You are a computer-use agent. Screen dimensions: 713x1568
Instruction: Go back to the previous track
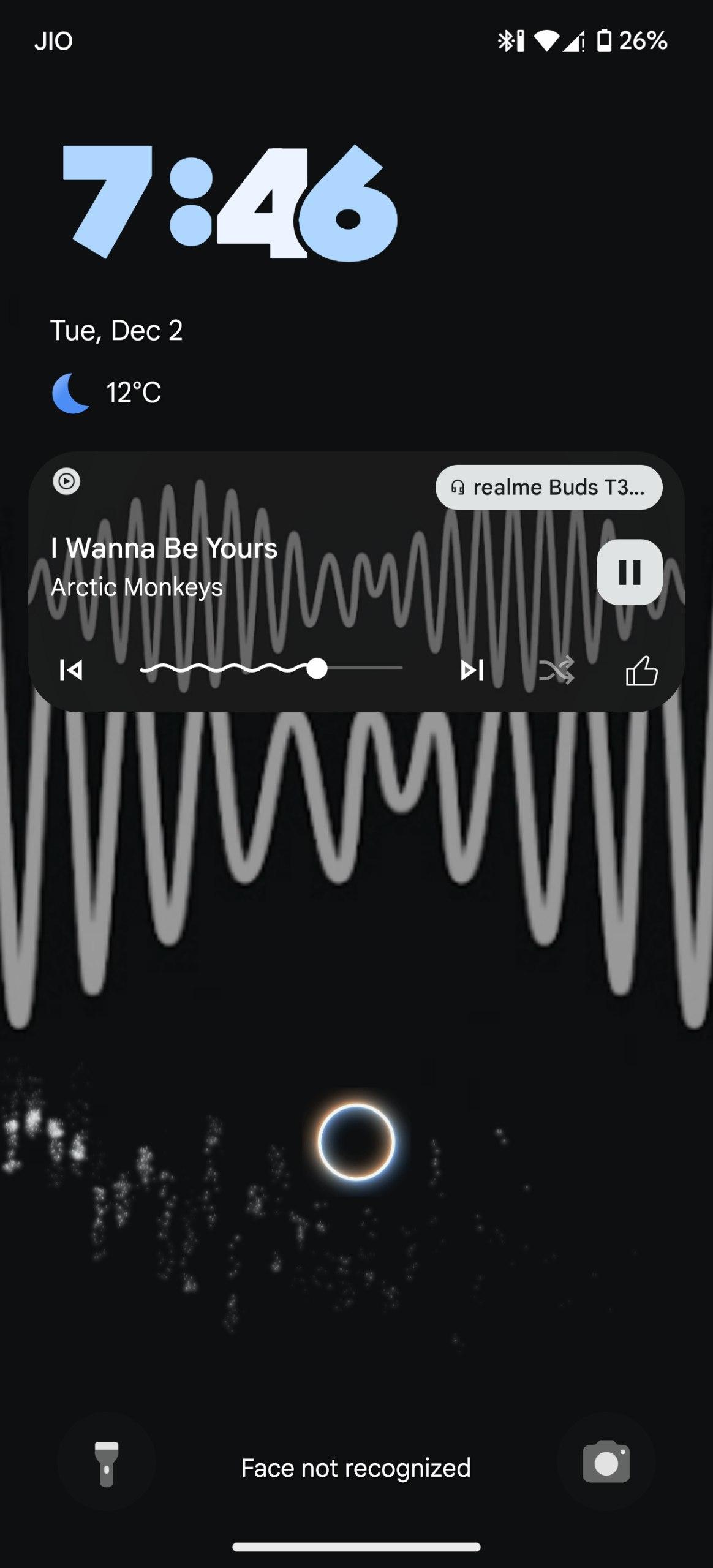(x=71, y=670)
